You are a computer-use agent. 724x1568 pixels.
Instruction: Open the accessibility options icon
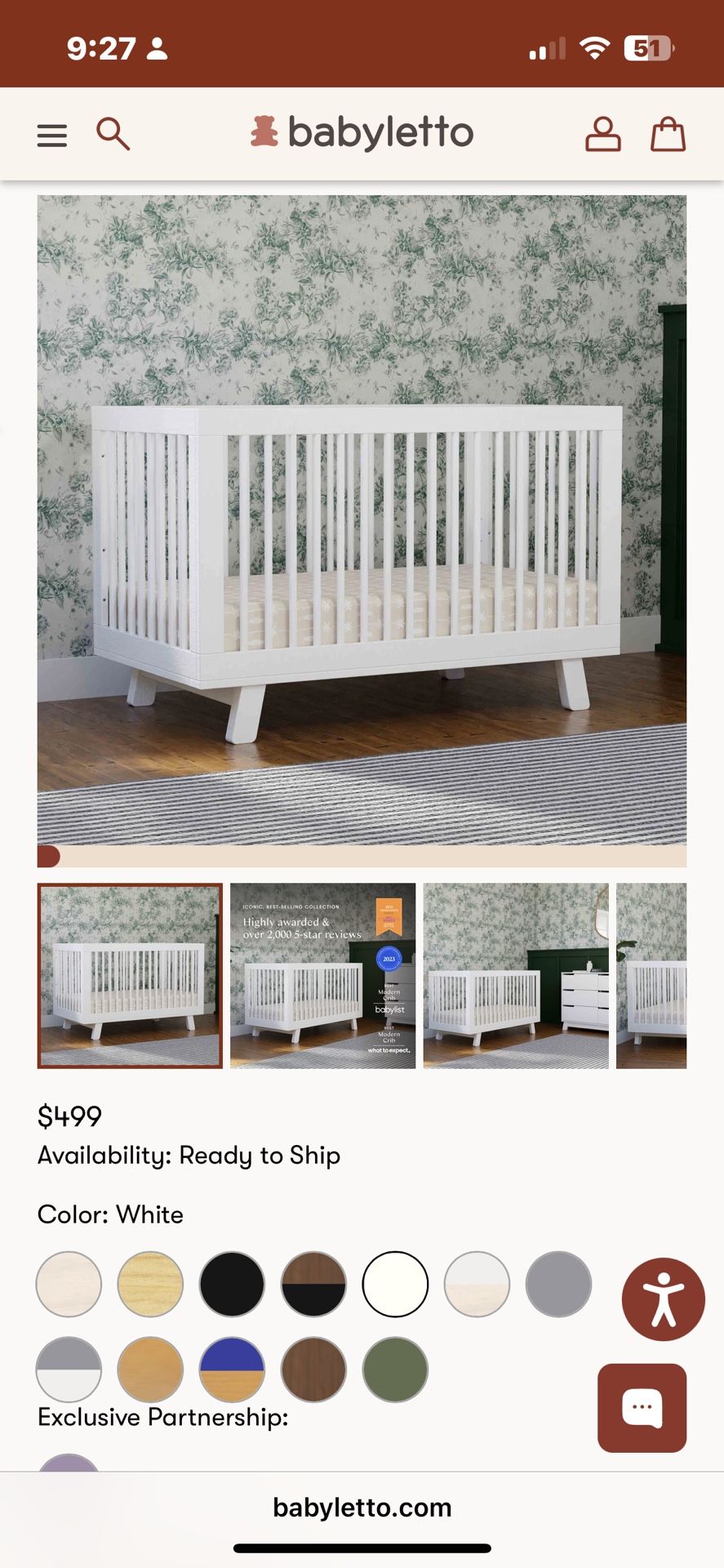pos(664,1300)
